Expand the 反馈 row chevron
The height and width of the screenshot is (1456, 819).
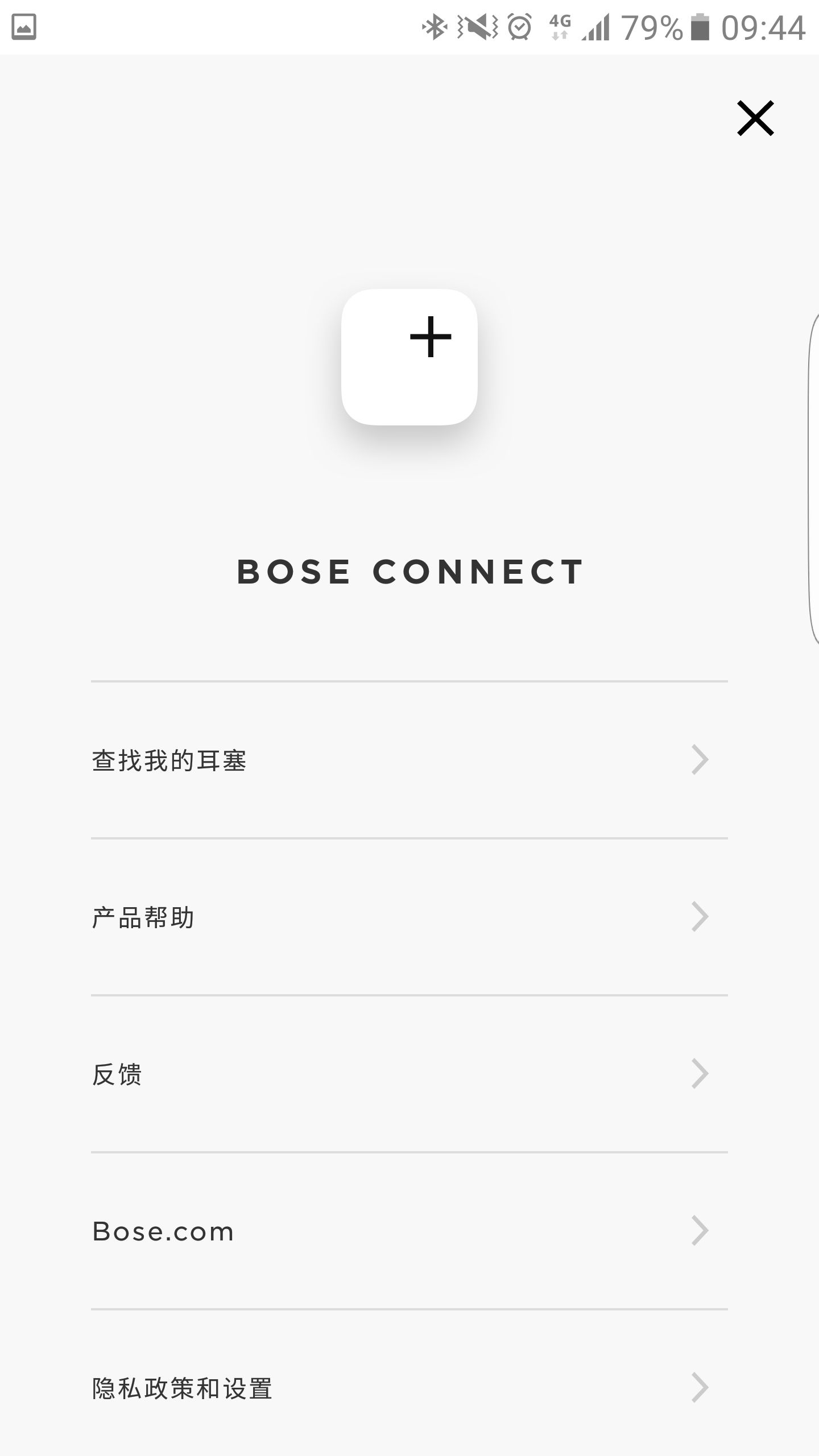(x=701, y=1074)
